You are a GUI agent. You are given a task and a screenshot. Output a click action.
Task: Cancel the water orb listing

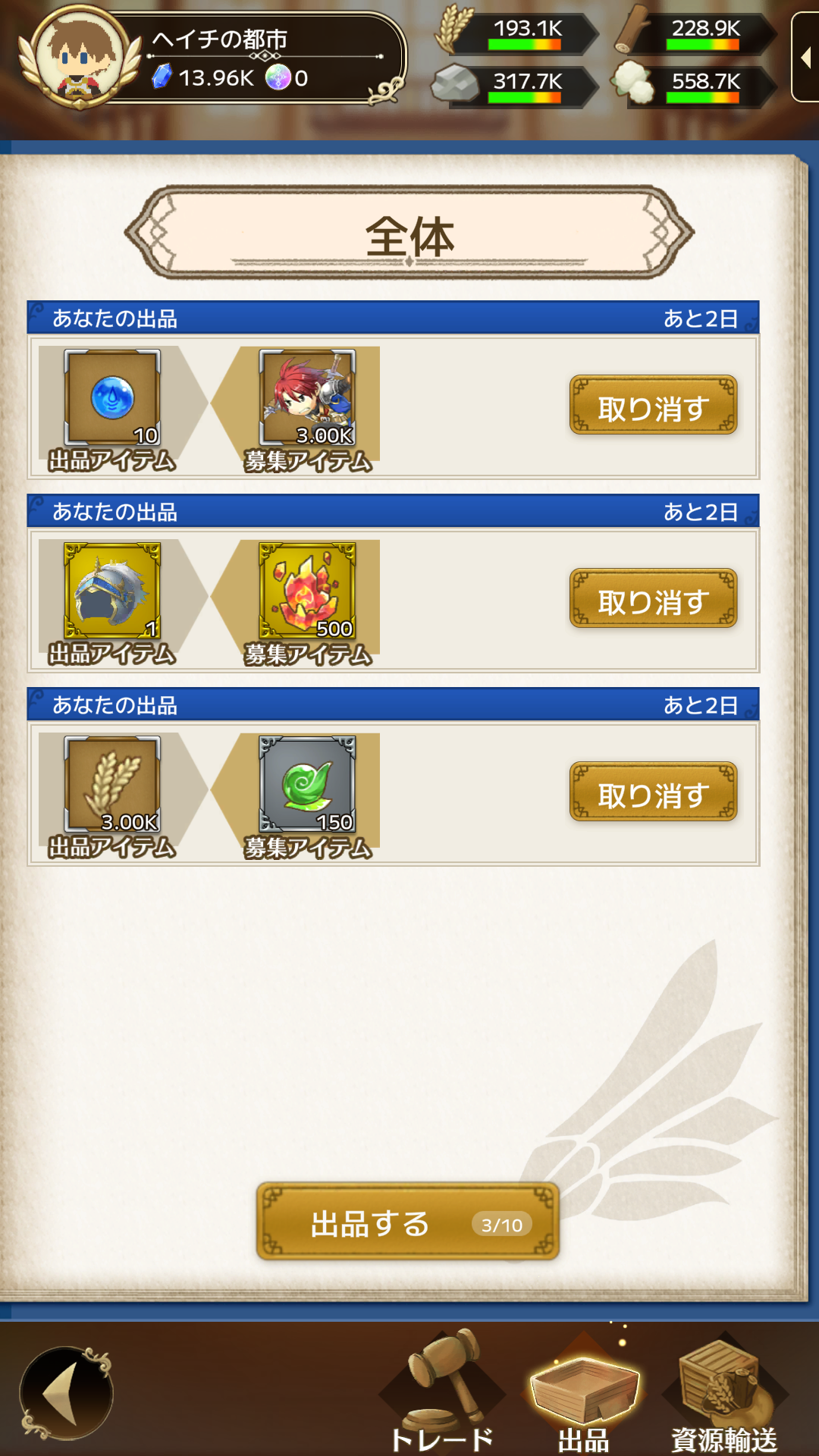[653, 405]
